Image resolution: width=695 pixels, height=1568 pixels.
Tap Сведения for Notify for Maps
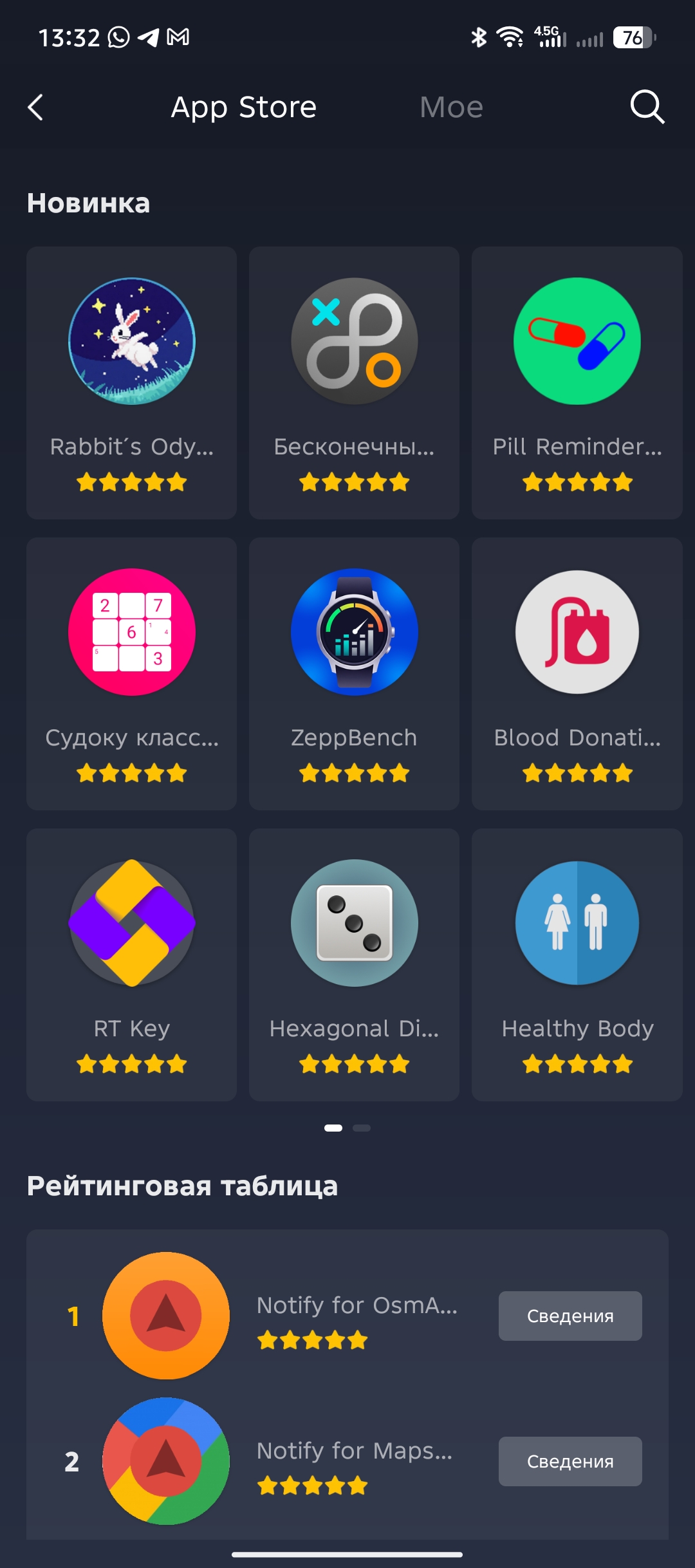coord(570,1461)
